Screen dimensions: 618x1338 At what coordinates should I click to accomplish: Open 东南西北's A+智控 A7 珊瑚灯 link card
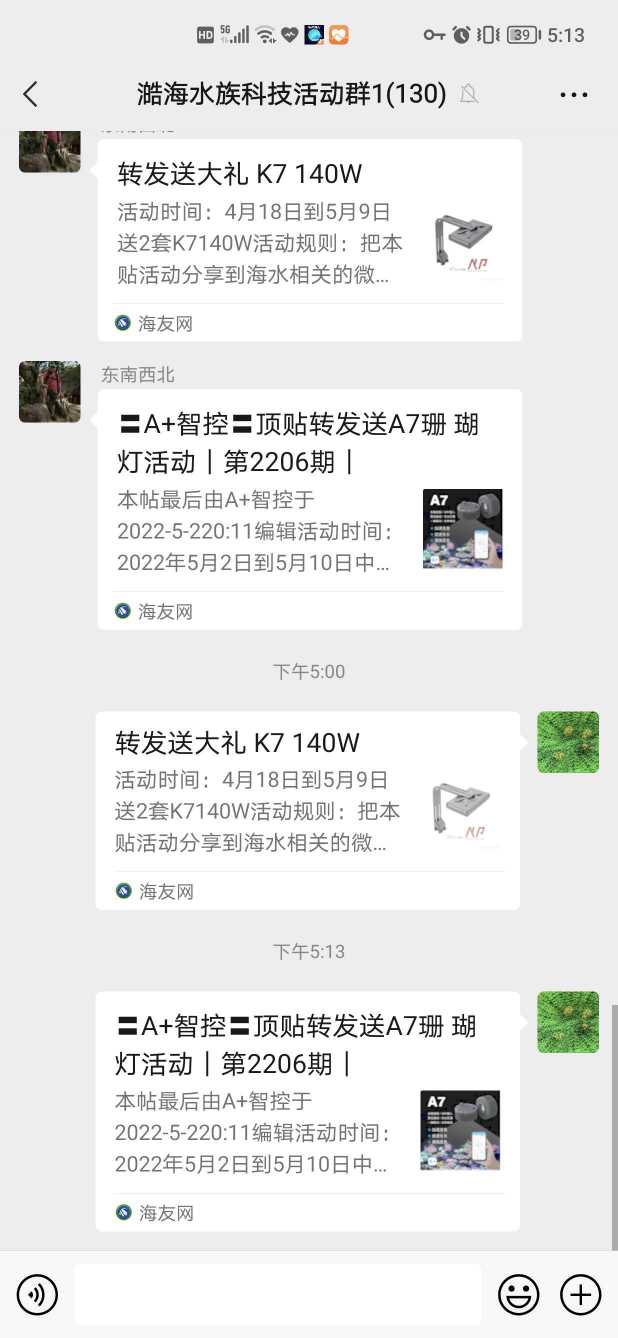tap(309, 509)
